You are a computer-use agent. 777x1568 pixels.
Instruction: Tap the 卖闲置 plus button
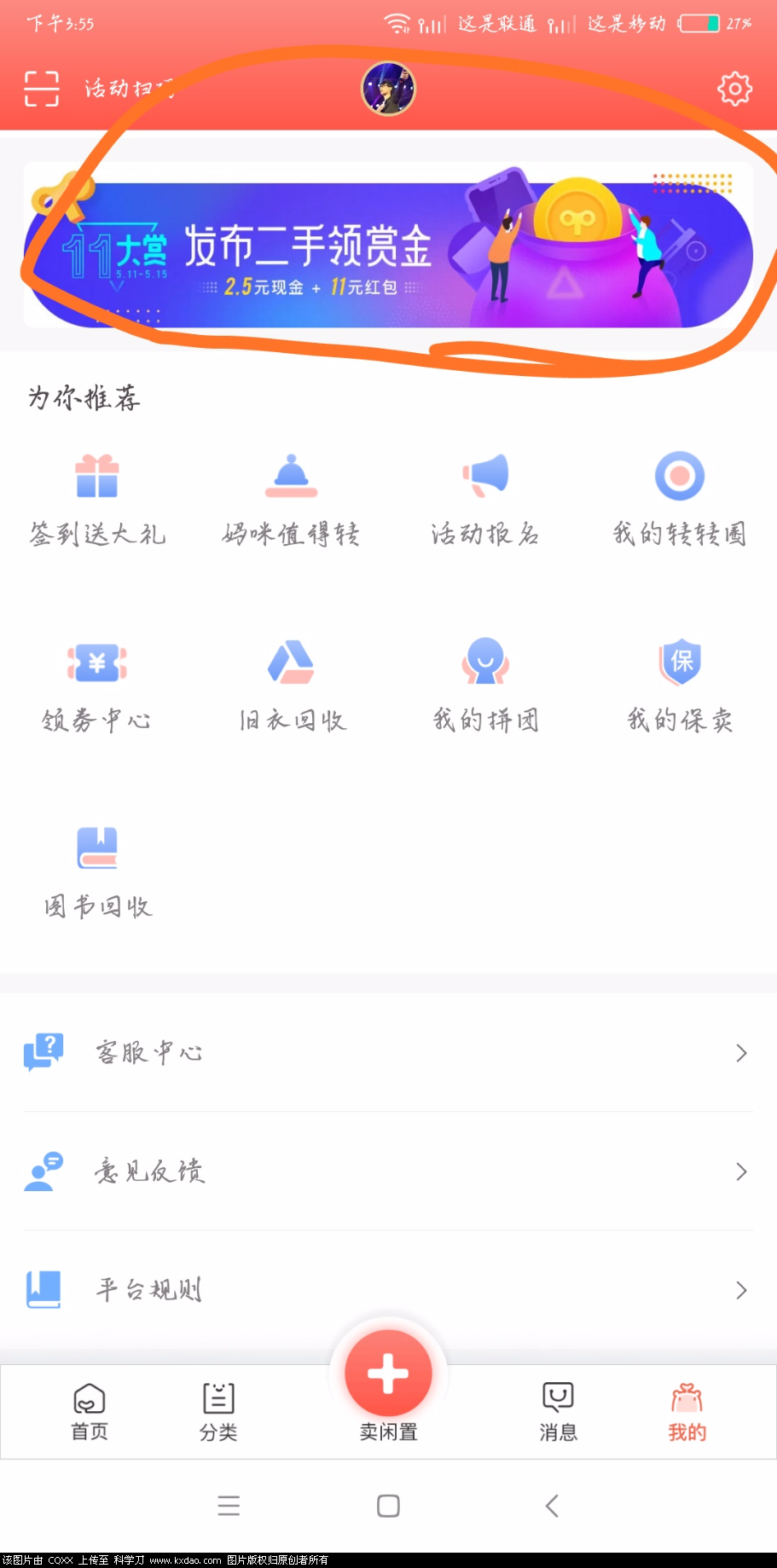tap(388, 1374)
